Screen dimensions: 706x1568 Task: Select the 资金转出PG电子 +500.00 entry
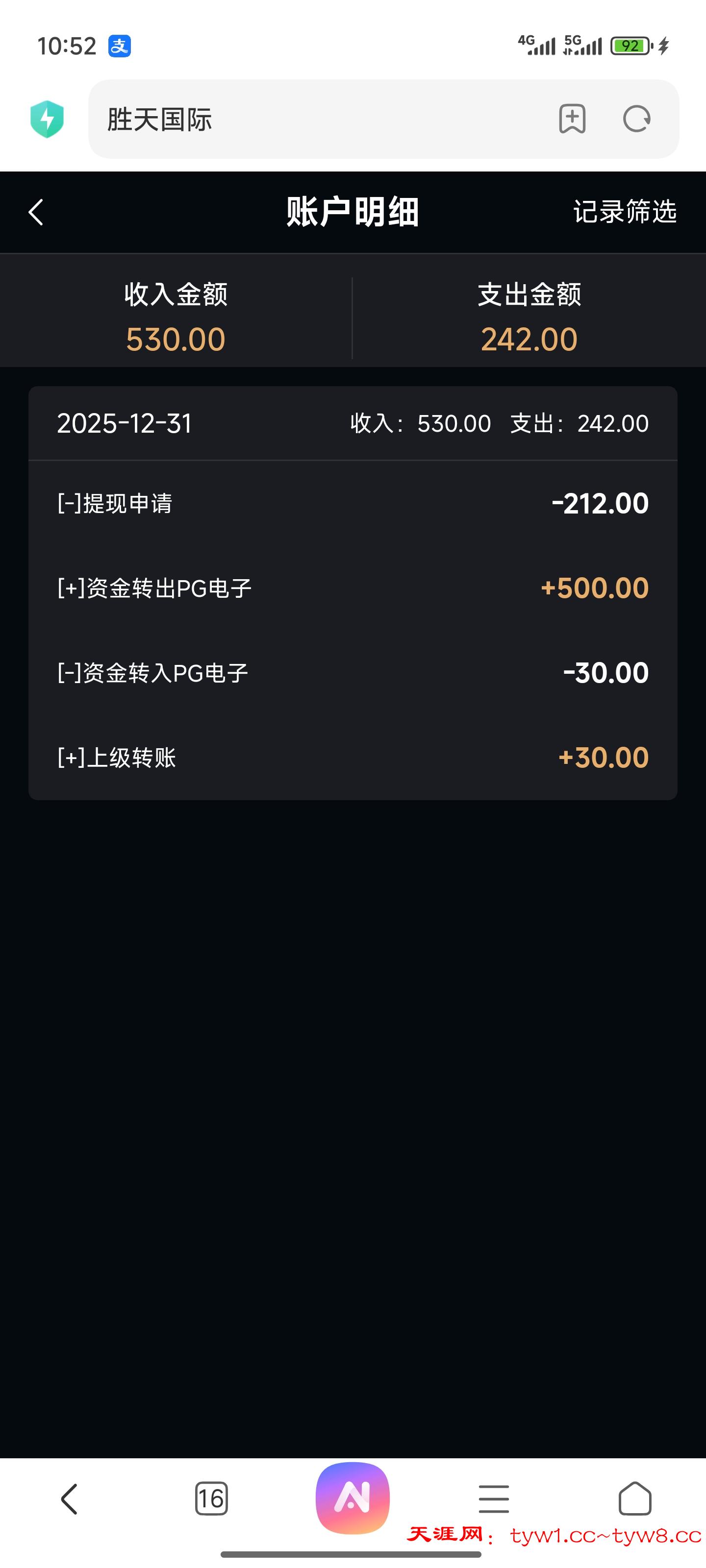click(352, 588)
